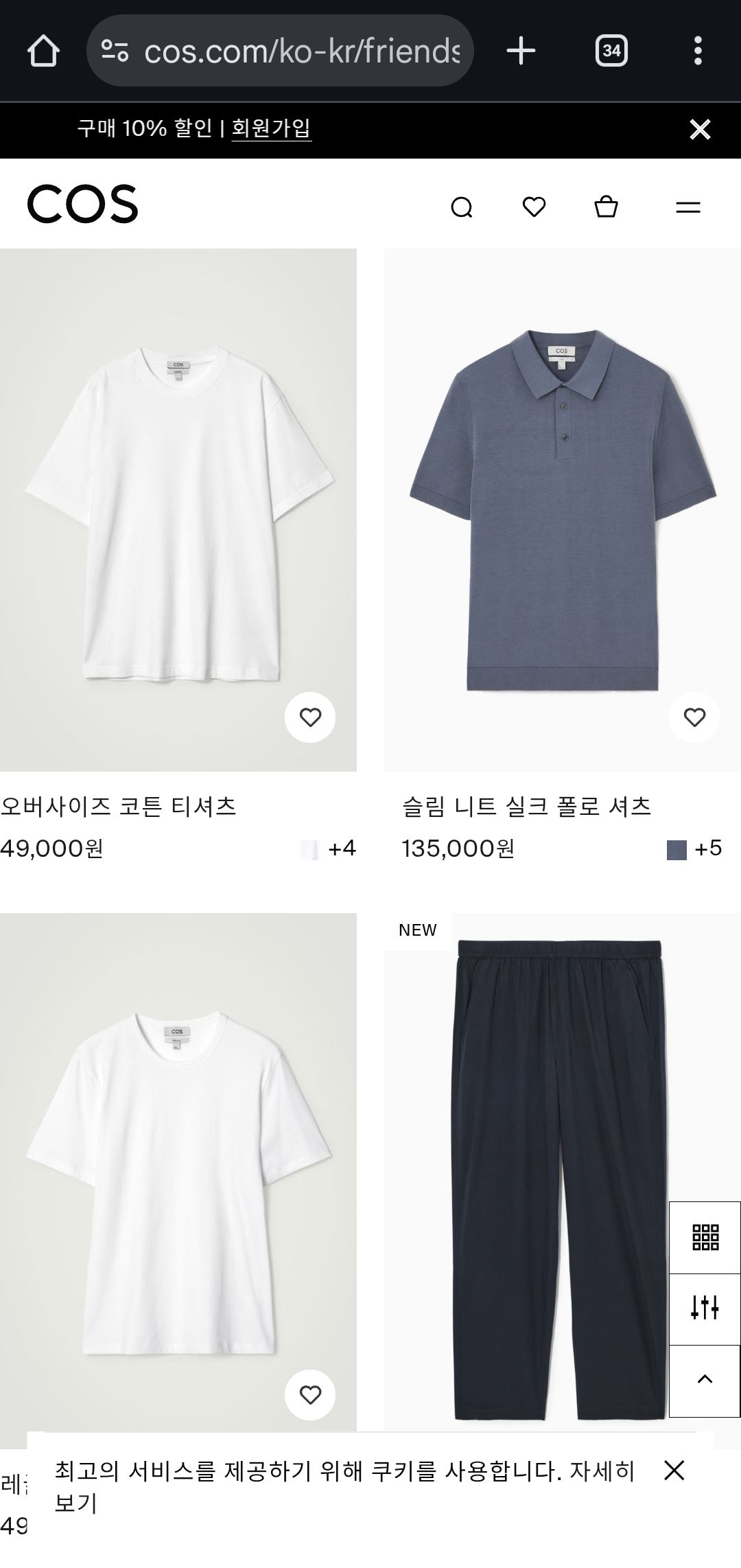
Task: Open the wishlist heart in the header
Action: click(534, 207)
